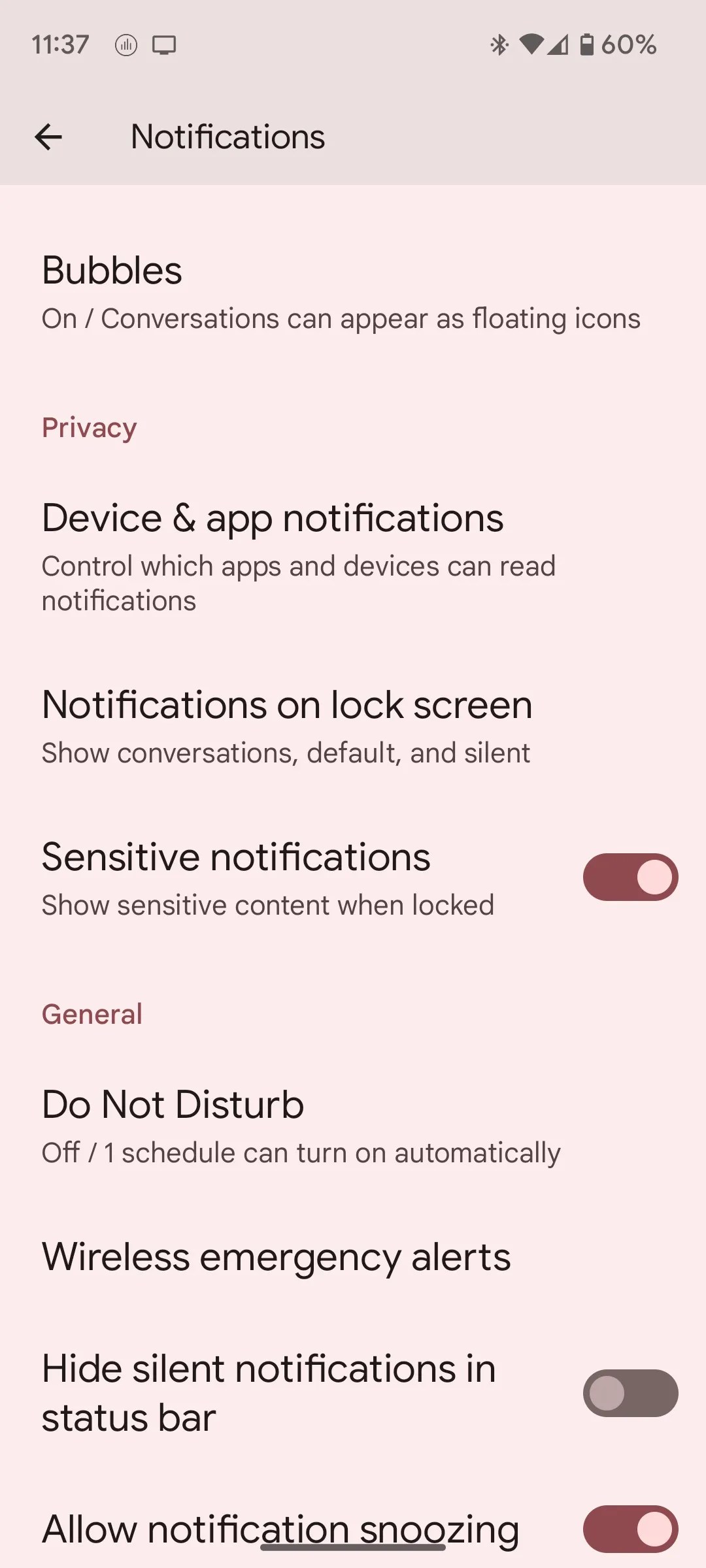706x1568 pixels.
Task: Open Wireless emergency alerts
Action: (340, 1257)
